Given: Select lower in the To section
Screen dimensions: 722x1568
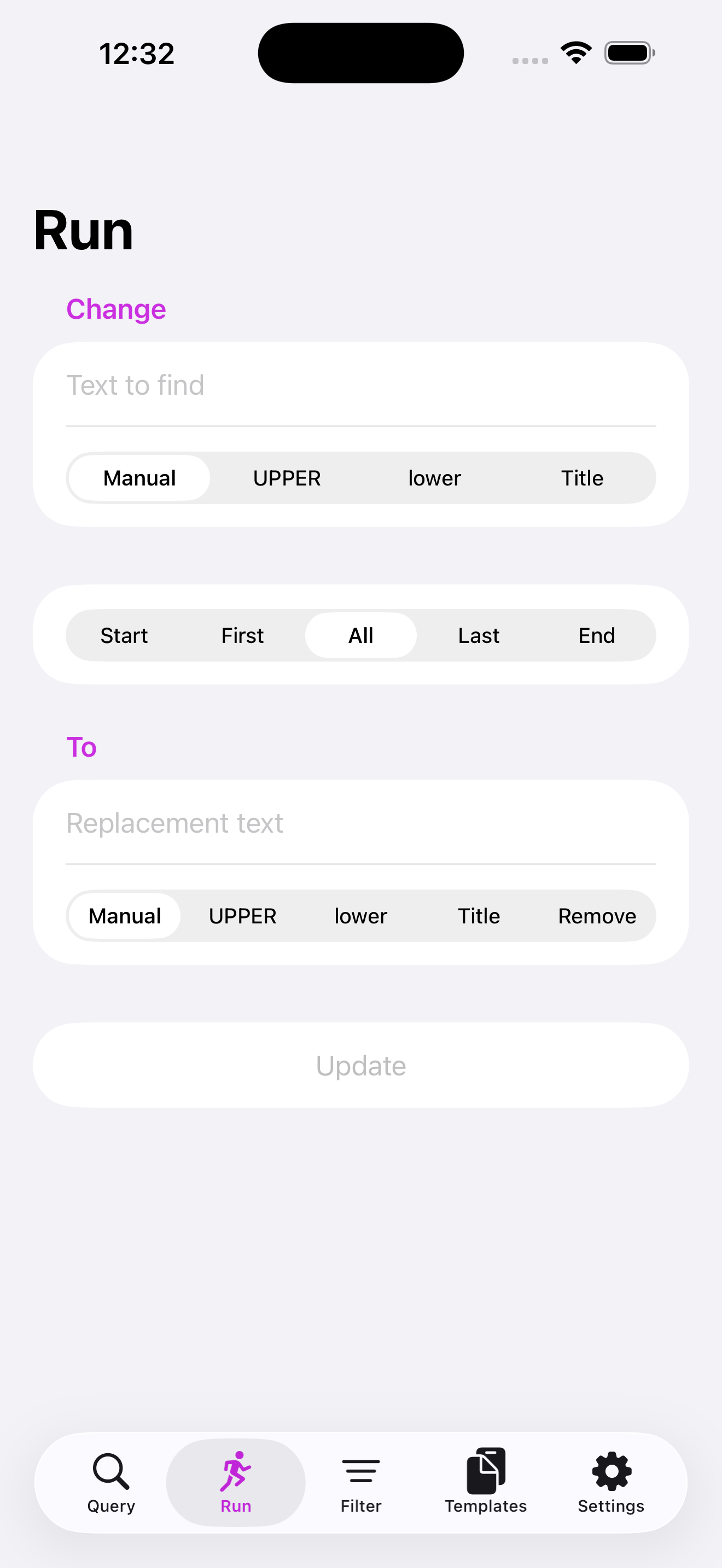Looking at the screenshot, I should point(360,916).
